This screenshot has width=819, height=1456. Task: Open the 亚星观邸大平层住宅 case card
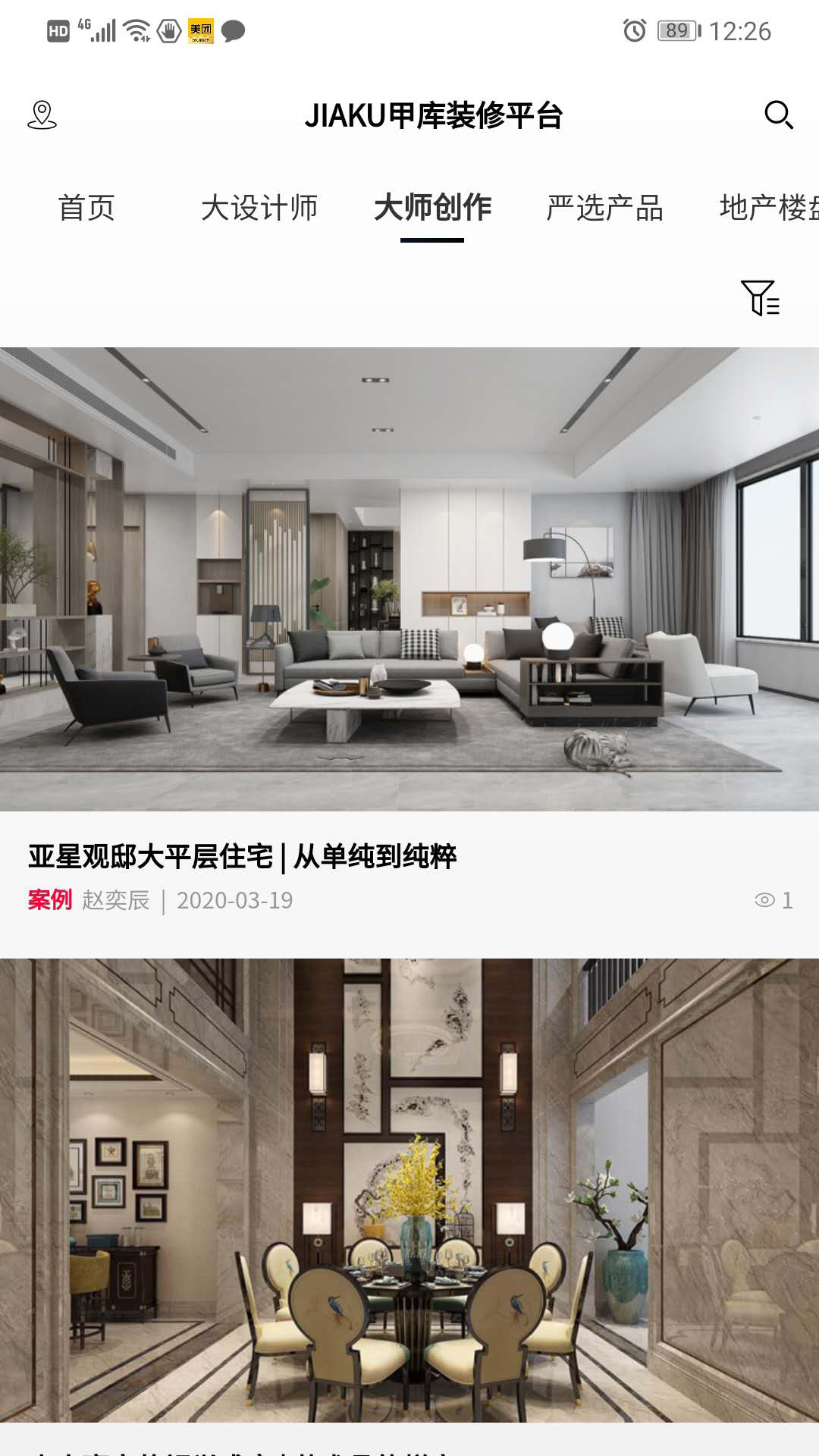pyautogui.click(x=409, y=580)
